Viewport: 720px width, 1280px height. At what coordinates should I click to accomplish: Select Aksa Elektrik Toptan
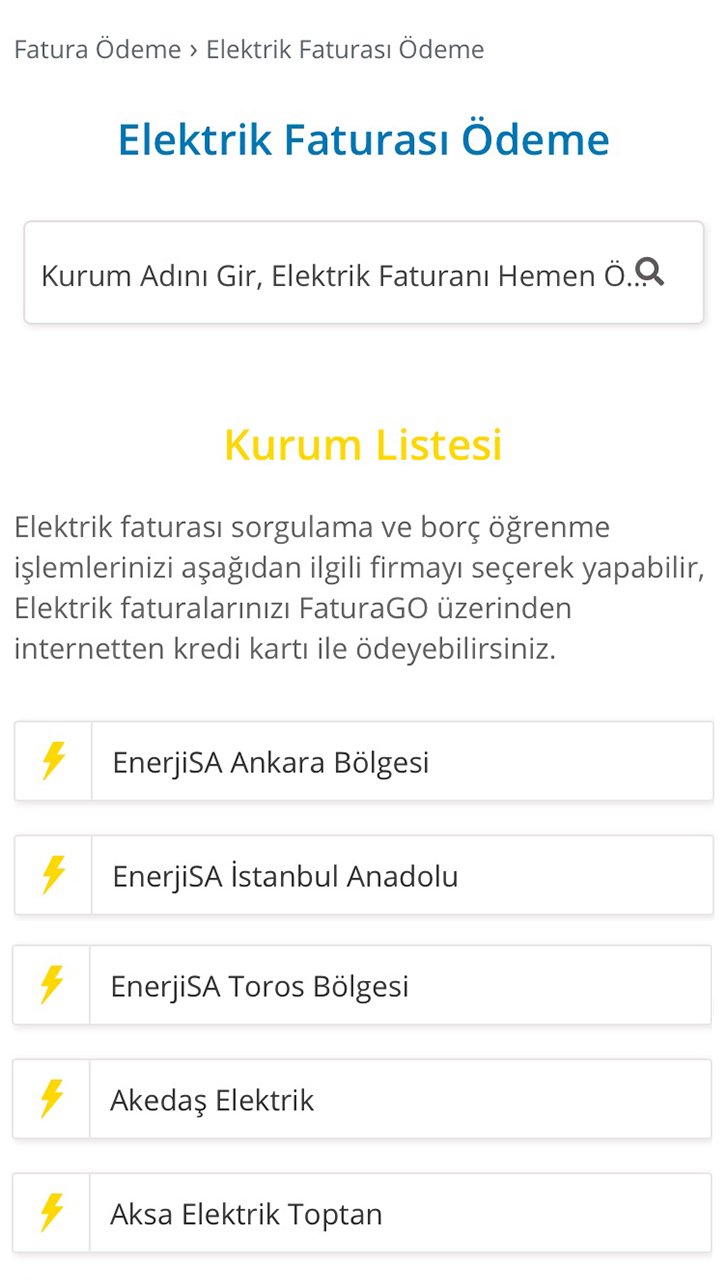click(x=364, y=1214)
